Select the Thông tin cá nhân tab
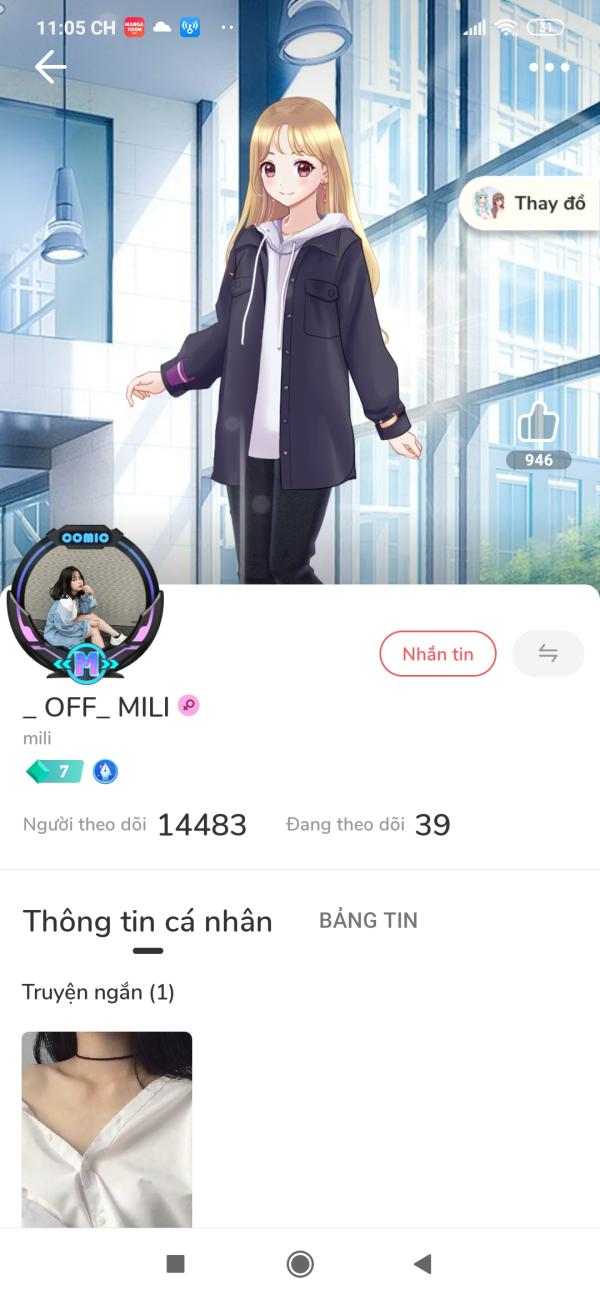600x1300 pixels. click(x=147, y=921)
